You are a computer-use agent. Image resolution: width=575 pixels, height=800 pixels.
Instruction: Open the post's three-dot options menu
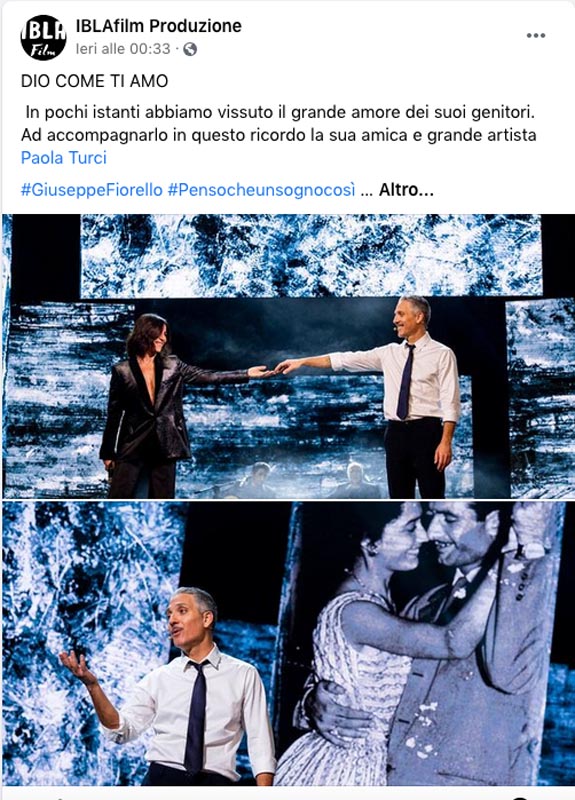point(536,35)
